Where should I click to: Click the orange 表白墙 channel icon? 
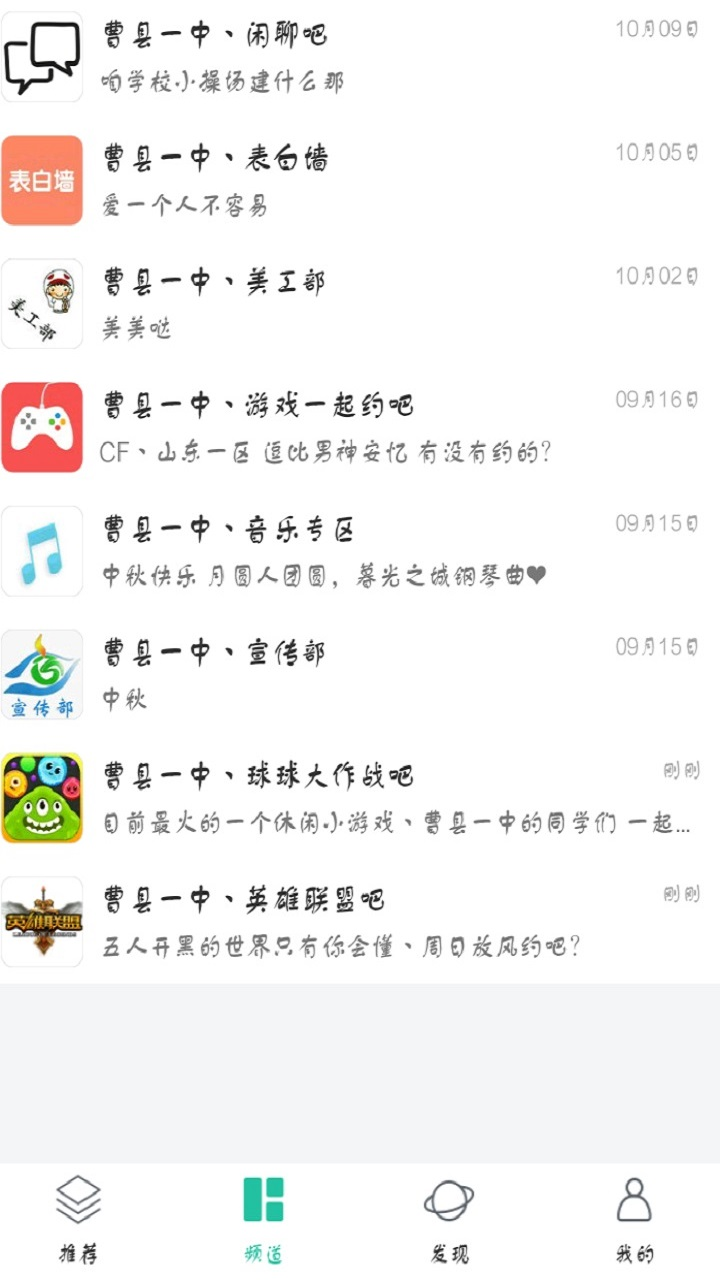click(x=42, y=179)
